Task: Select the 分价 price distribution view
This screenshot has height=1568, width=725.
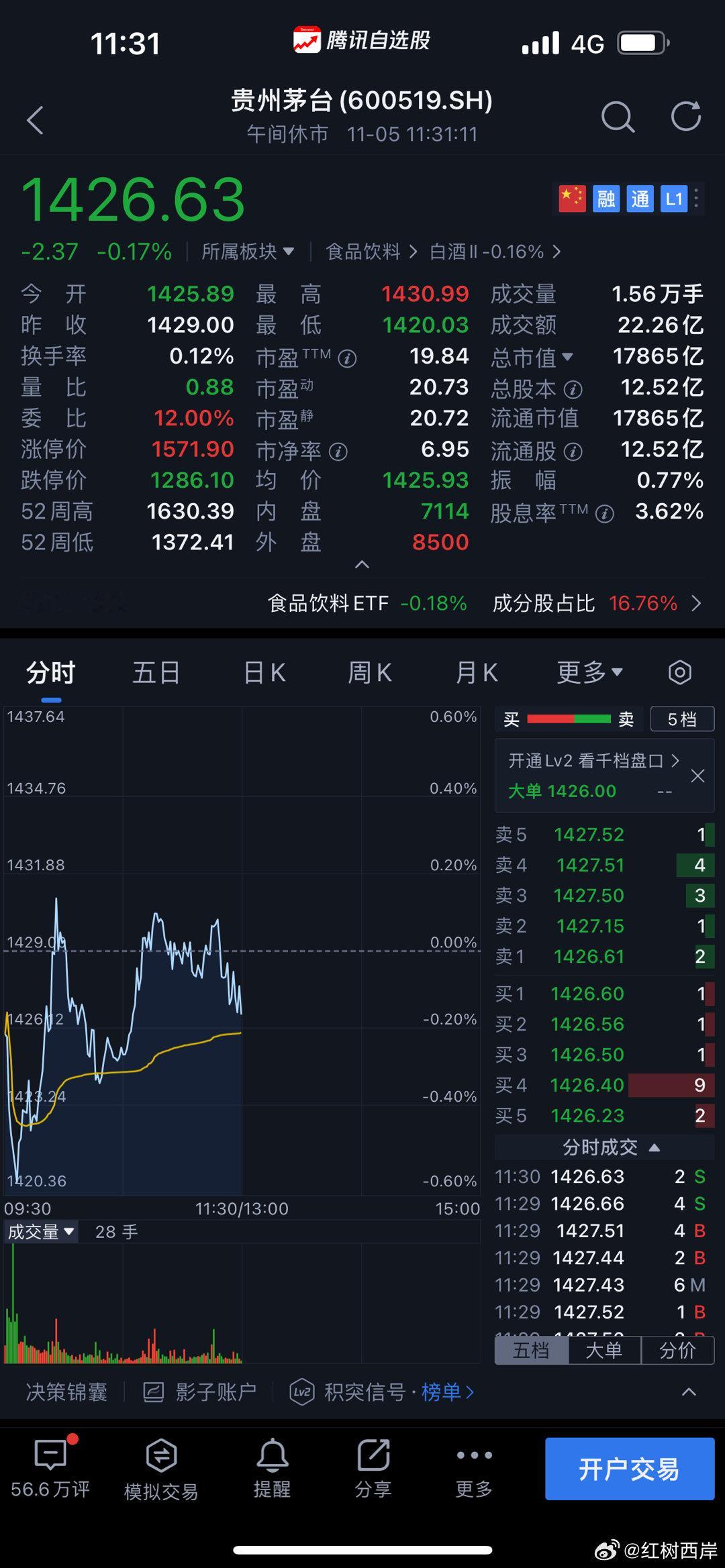Action: (678, 1350)
